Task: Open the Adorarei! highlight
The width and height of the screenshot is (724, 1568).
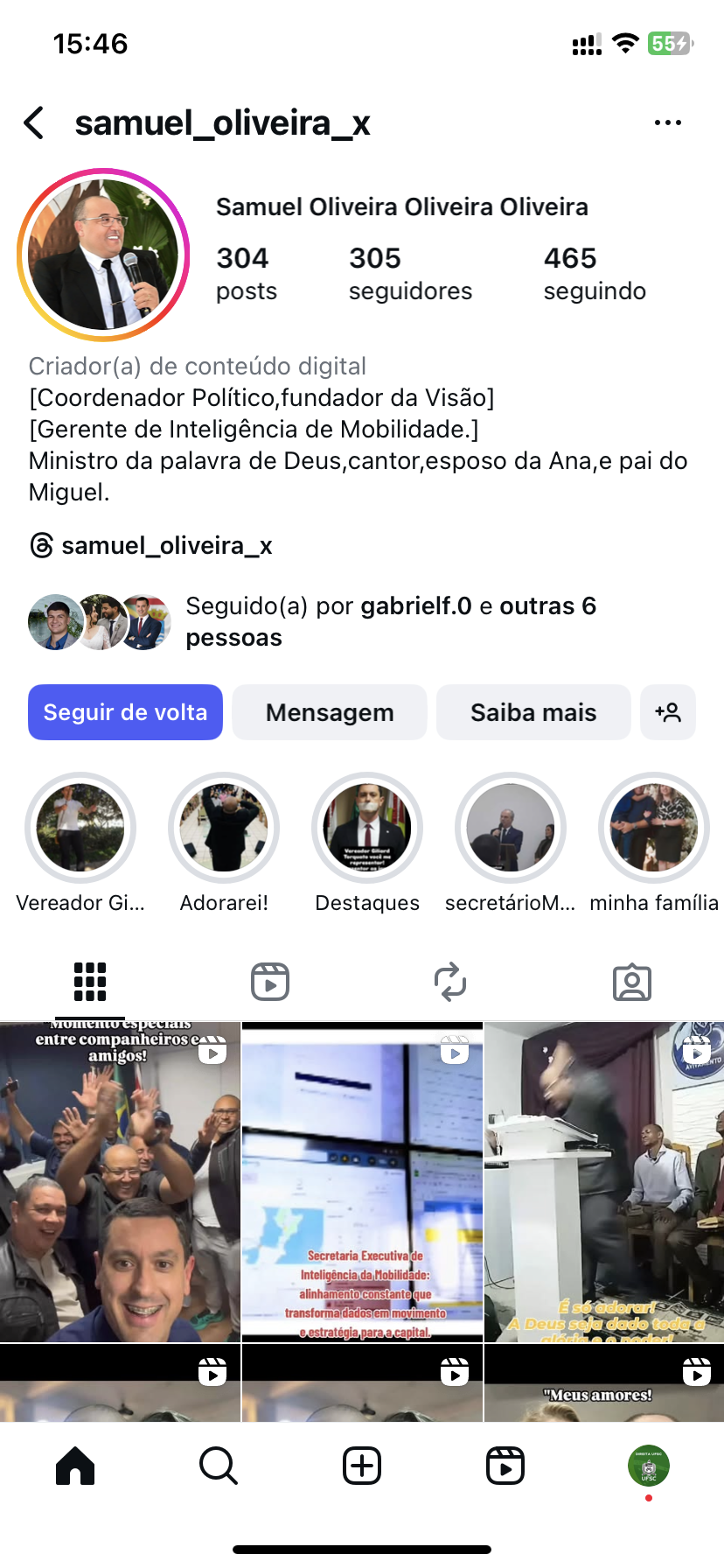Action: [224, 828]
